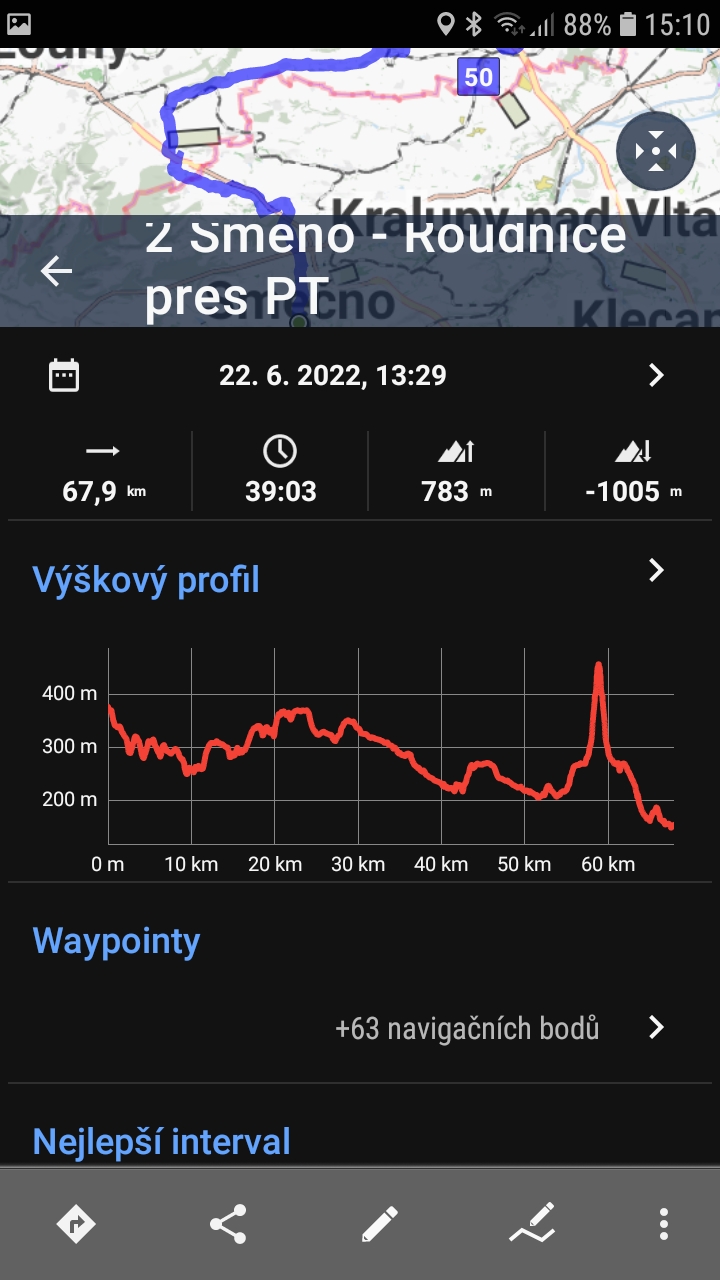Open the date row 22. 6. 2022, 13:29
Image resolution: width=720 pixels, height=1280 pixels.
[360, 376]
